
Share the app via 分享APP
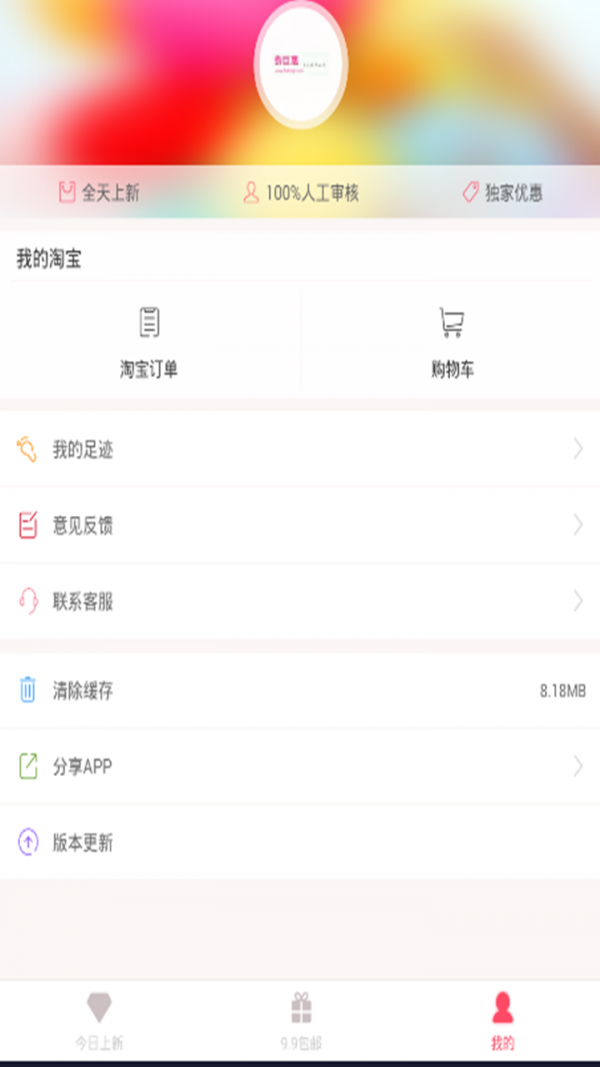click(x=300, y=767)
